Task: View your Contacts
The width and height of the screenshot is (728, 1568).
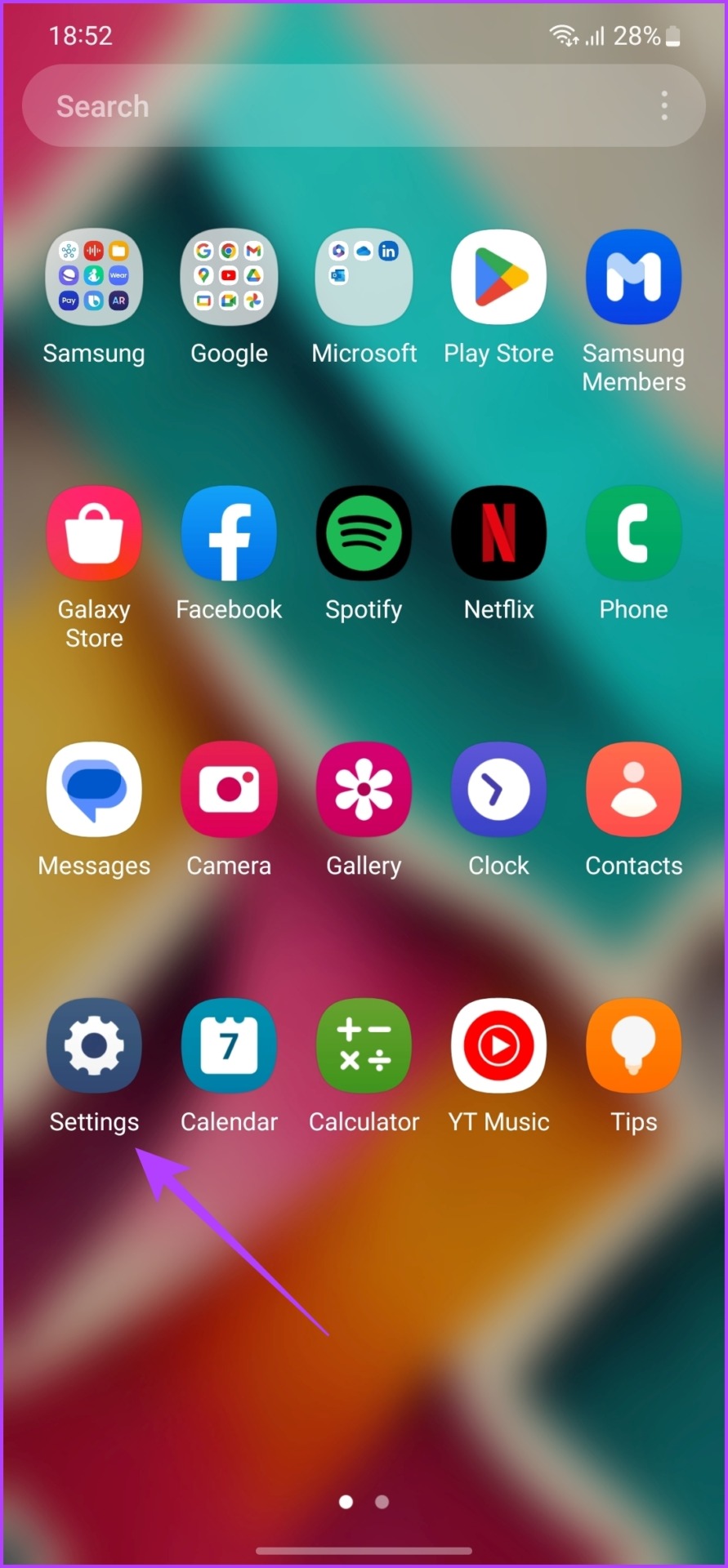Action: pos(633,789)
